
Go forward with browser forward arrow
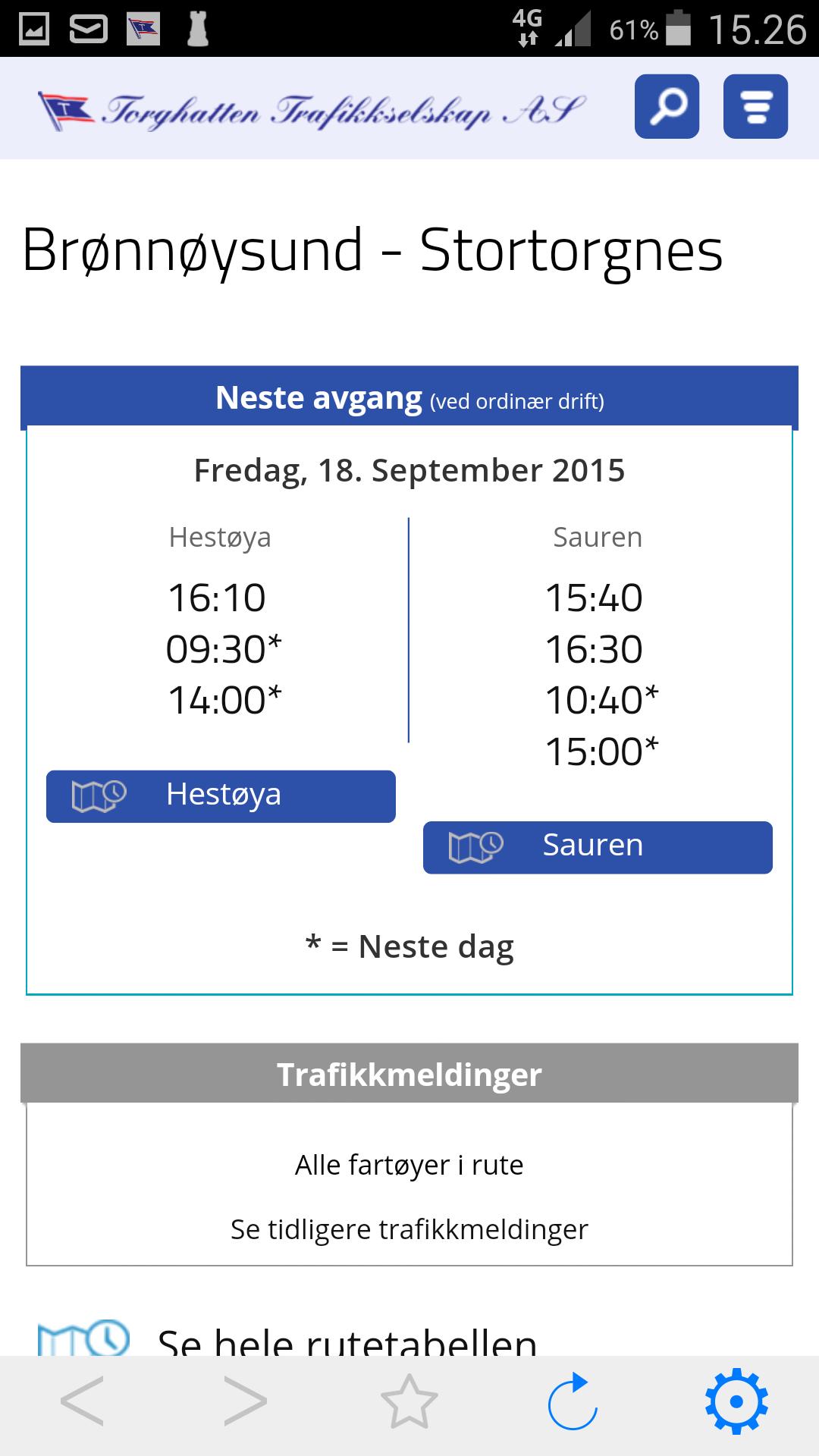(246, 1401)
